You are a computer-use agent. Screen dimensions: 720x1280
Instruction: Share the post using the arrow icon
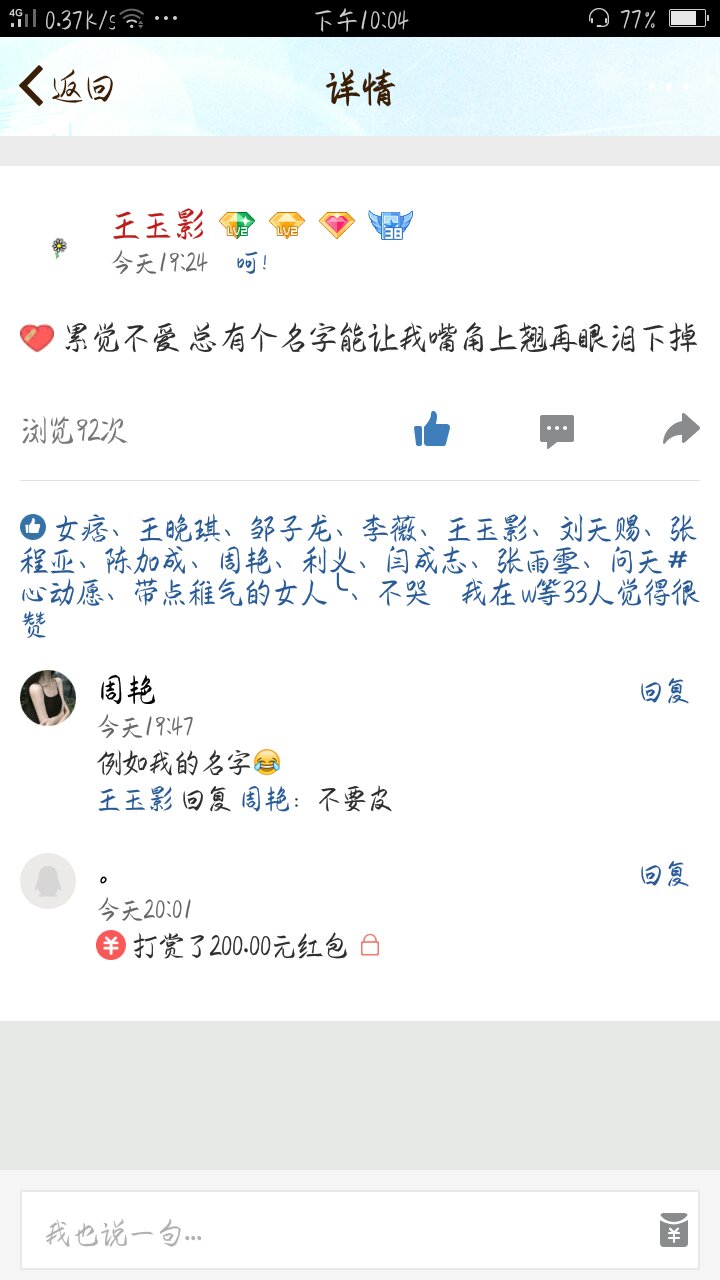(682, 428)
